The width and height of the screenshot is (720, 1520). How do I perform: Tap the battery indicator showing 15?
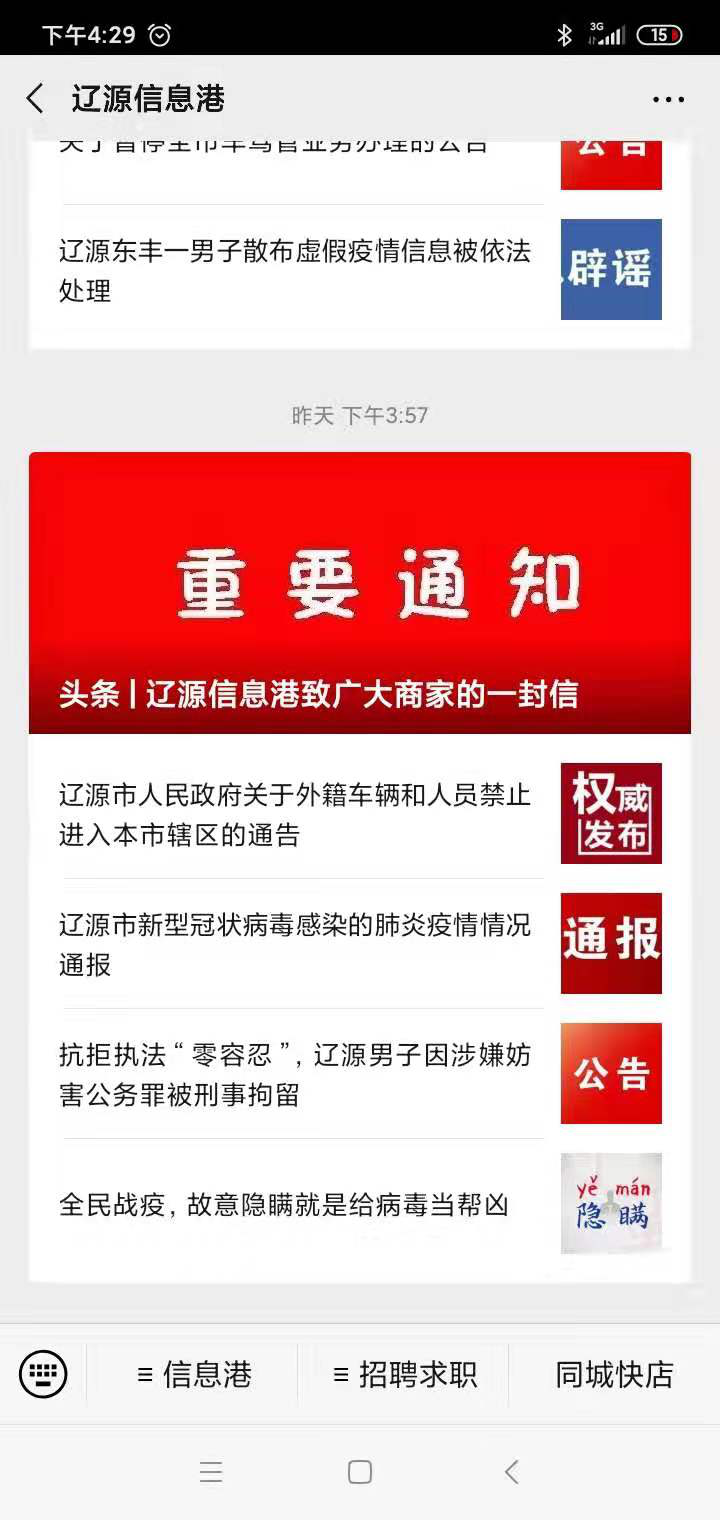pyautogui.click(x=658, y=31)
